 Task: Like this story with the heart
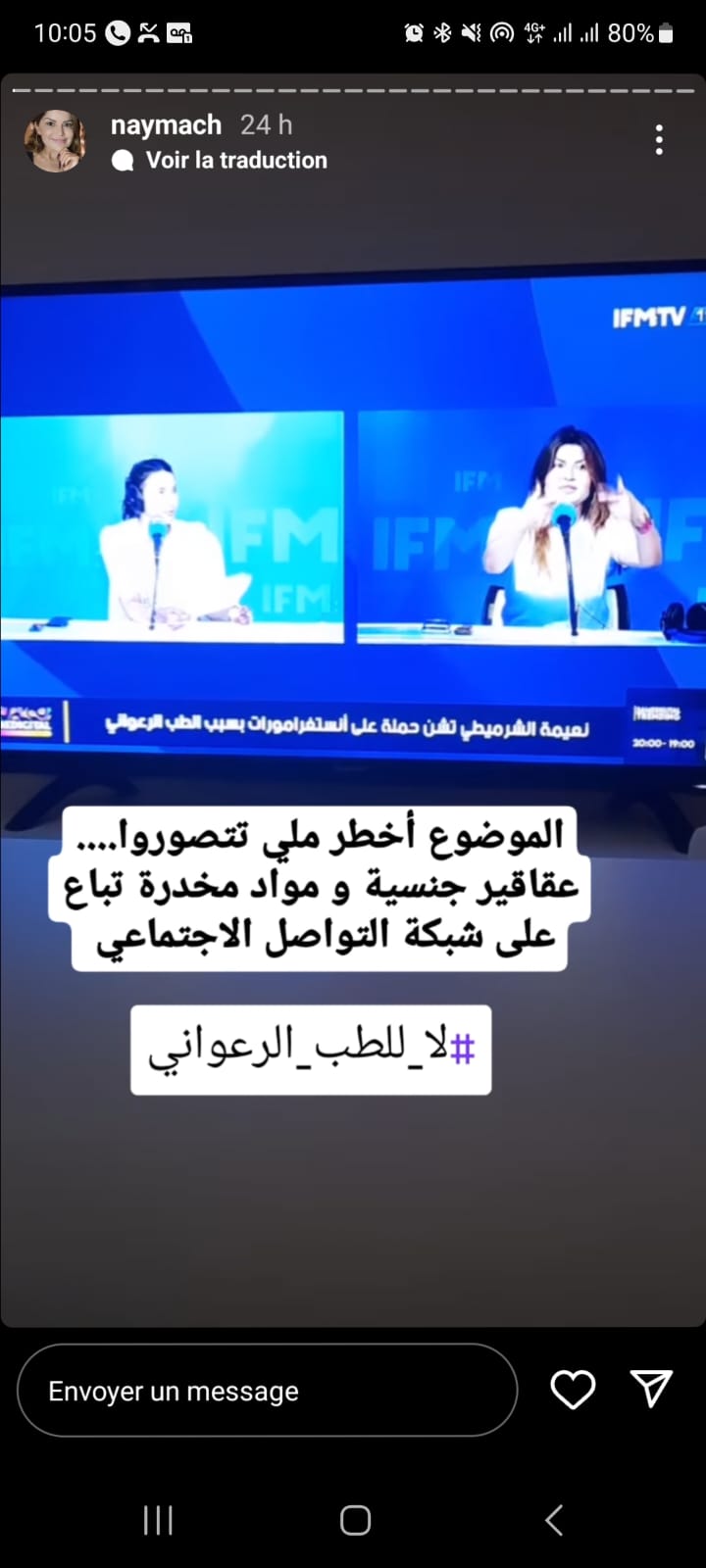[573, 1390]
